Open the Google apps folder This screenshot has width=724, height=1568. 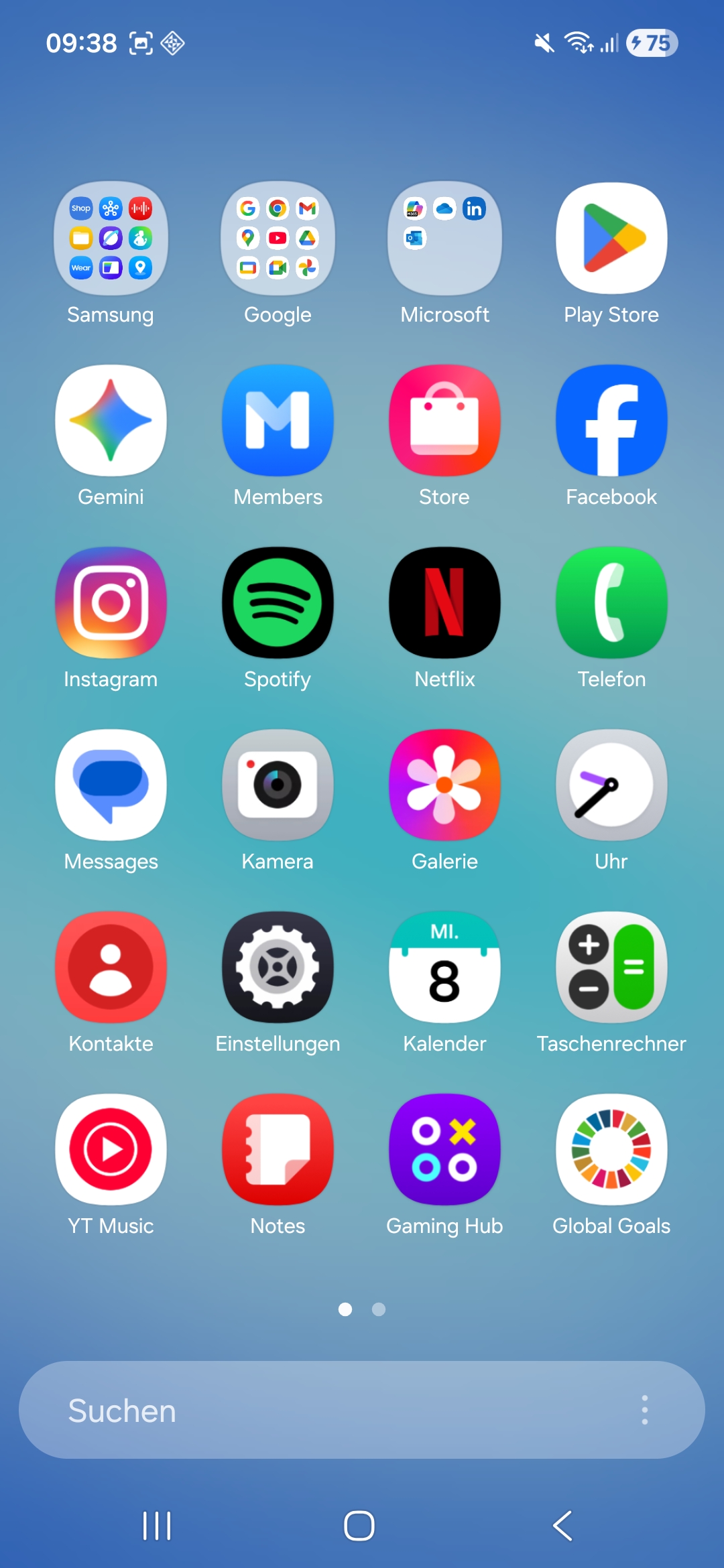tap(278, 238)
